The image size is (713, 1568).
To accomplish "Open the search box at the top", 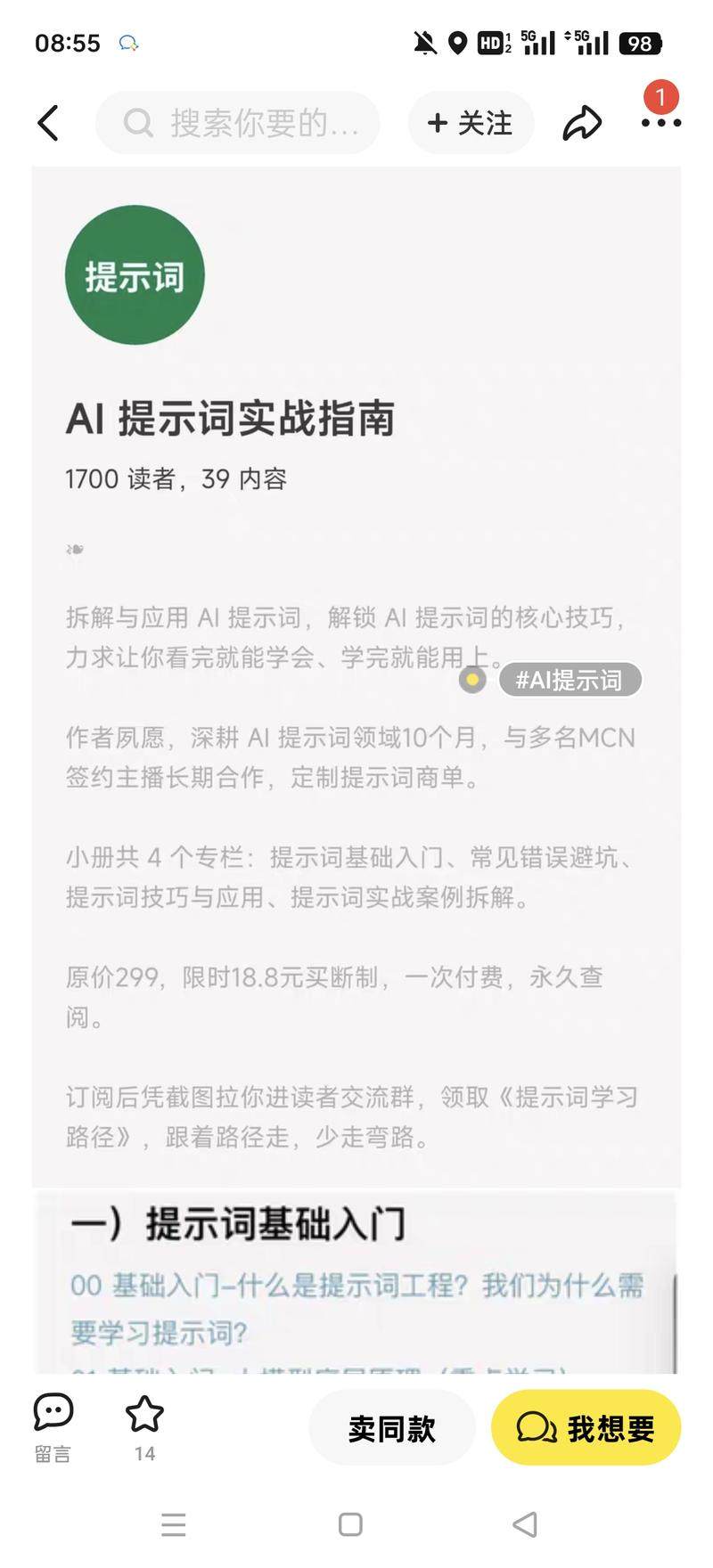I will pyautogui.click(x=238, y=123).
